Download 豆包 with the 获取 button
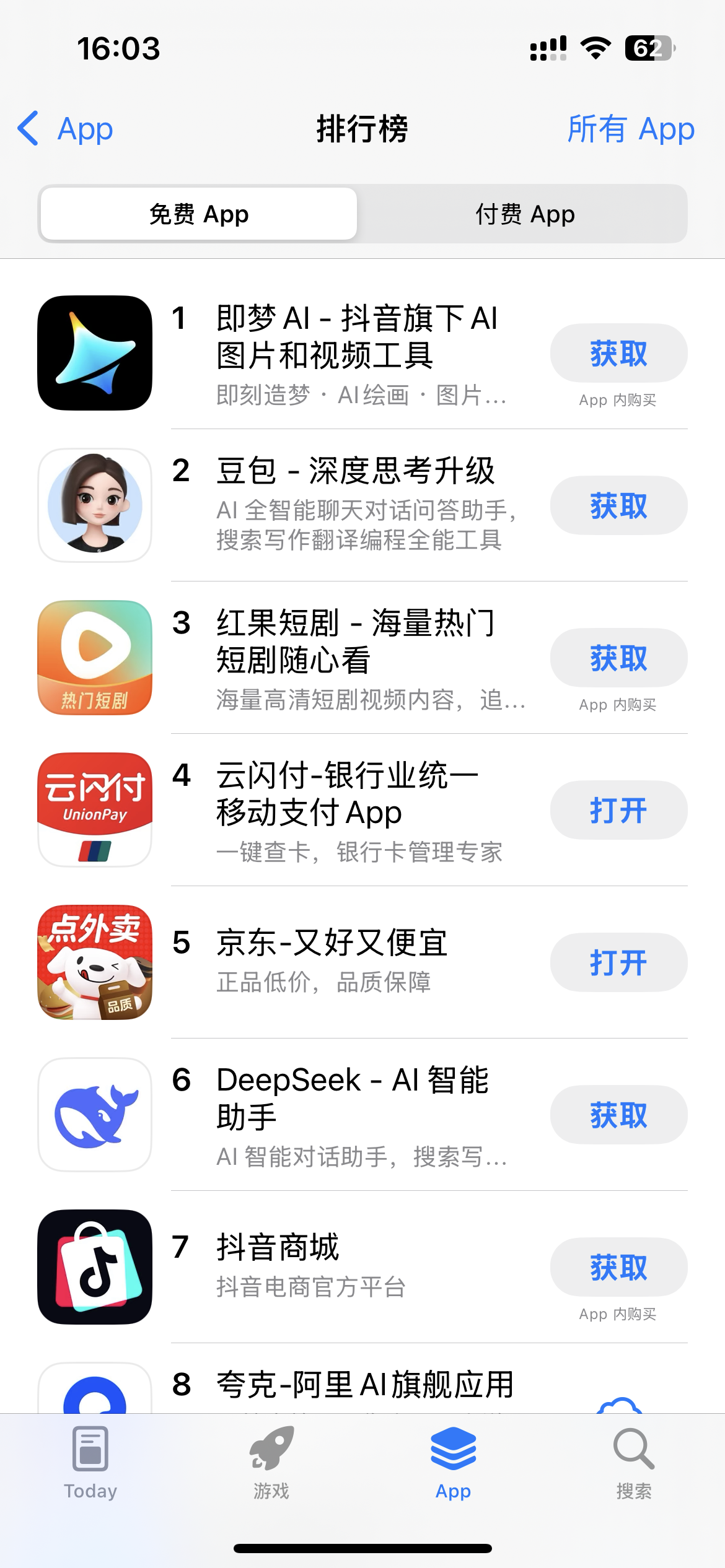Screen dimensions: 725x1568 pyautogui.click(x=618, y=505)
